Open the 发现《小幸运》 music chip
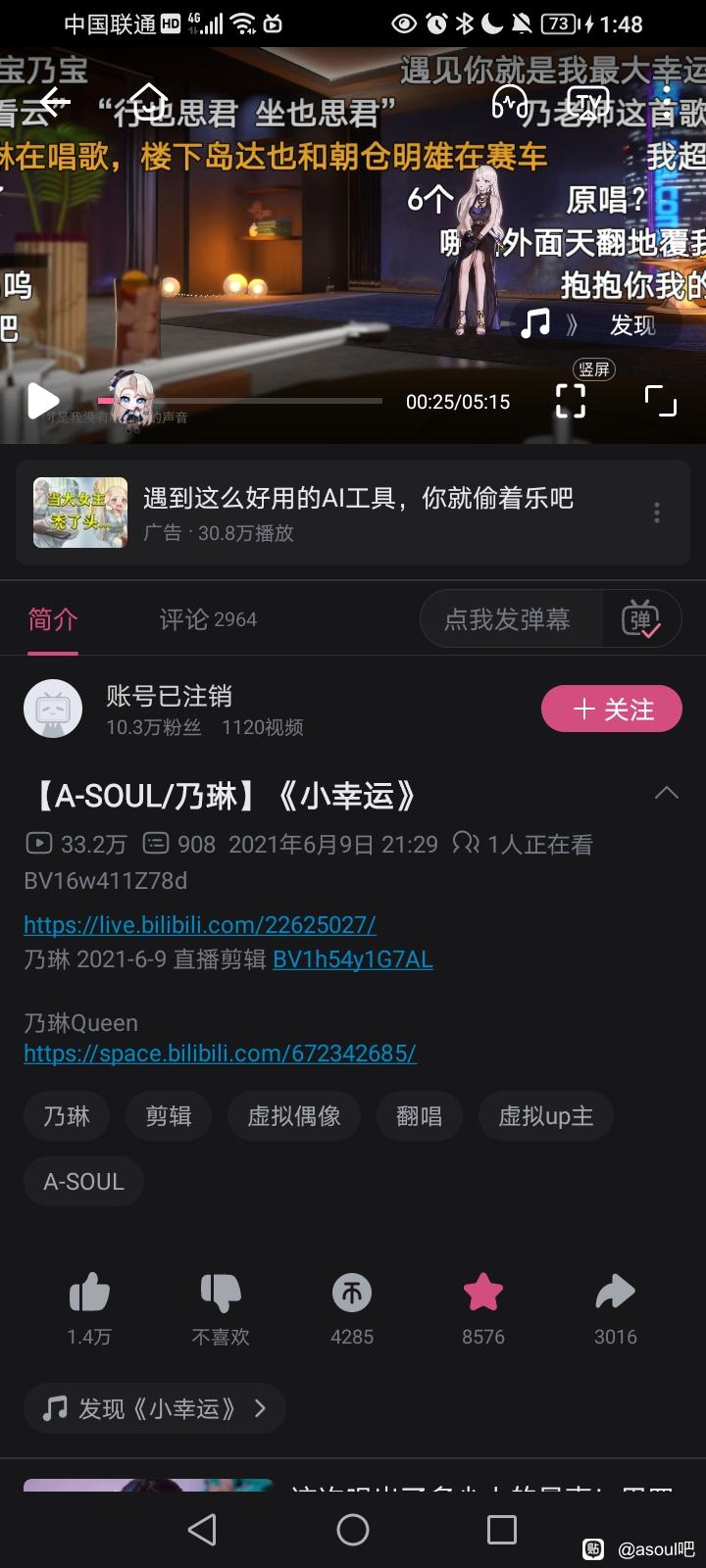This screenshot has width=706, height=1568. tap(155, 1409)
